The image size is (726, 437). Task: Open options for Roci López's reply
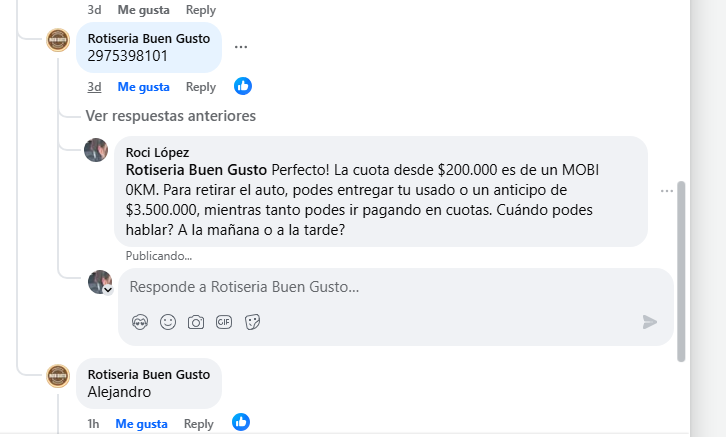pyautogui.click(x=667, y=191)
